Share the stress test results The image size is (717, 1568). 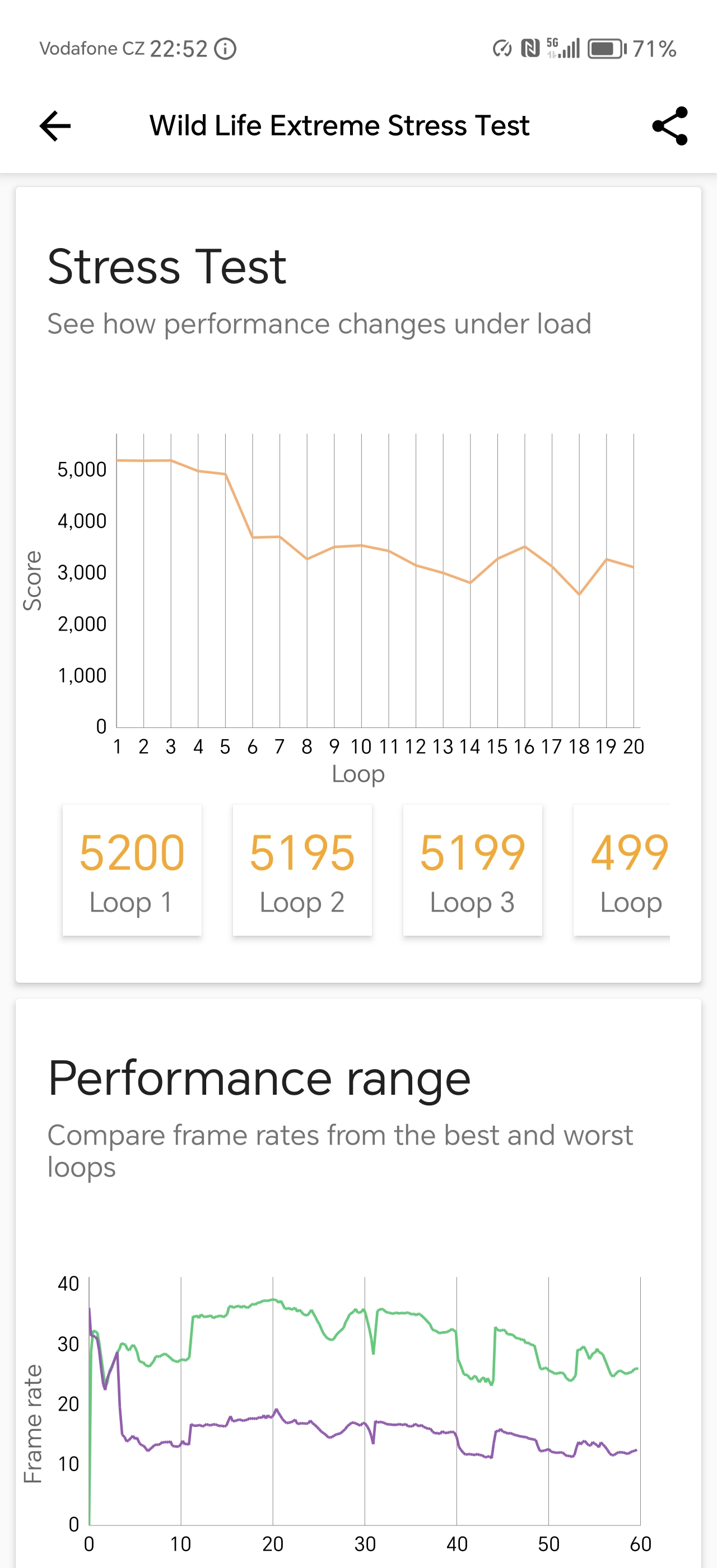[669, 126]
